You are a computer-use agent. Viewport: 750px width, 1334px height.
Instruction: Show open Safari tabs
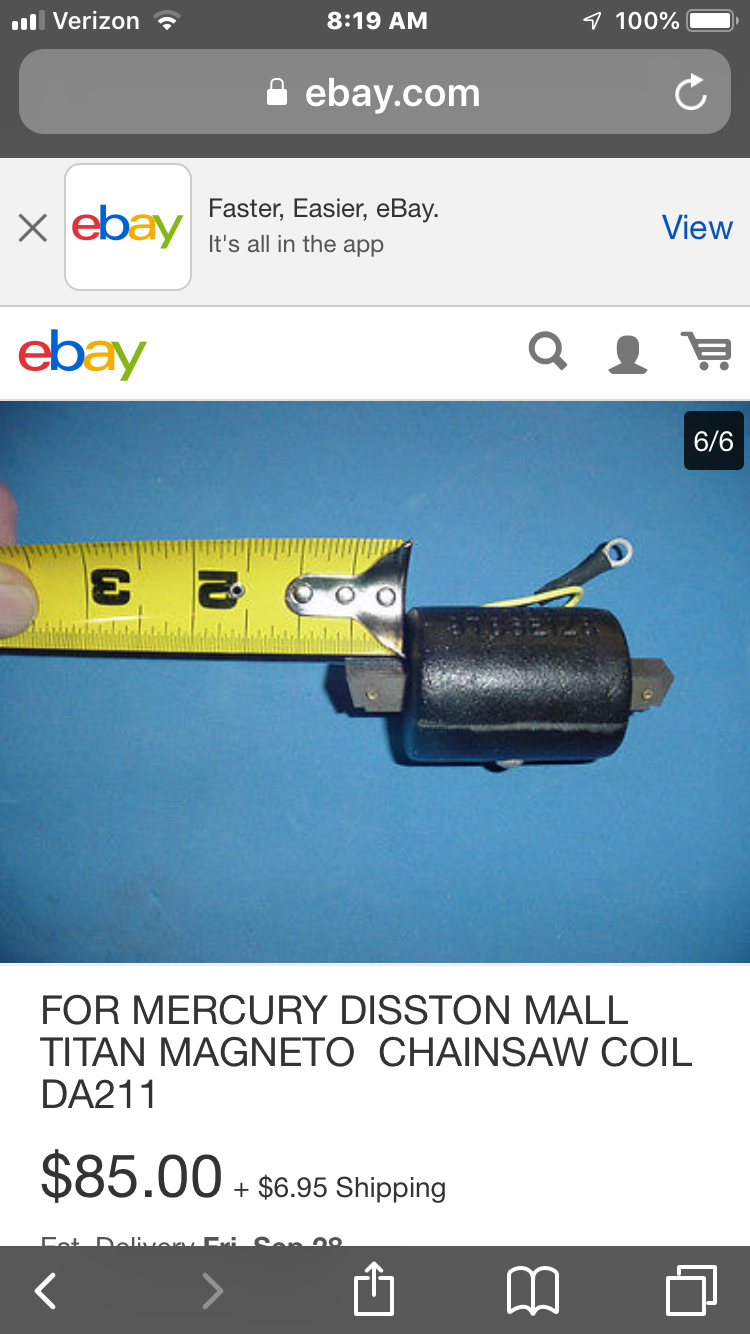click(691, 1291)
